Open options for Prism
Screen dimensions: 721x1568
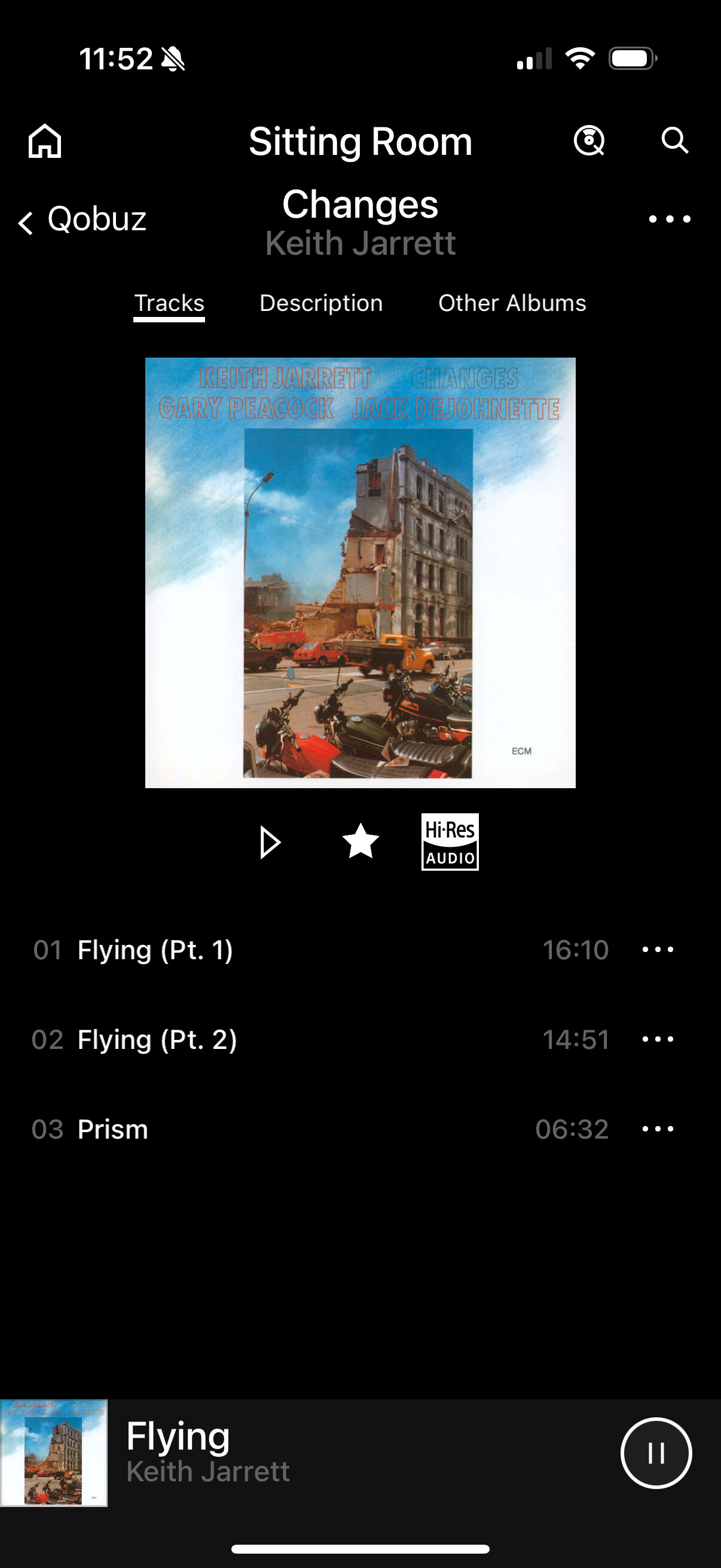coord(658,1129)
